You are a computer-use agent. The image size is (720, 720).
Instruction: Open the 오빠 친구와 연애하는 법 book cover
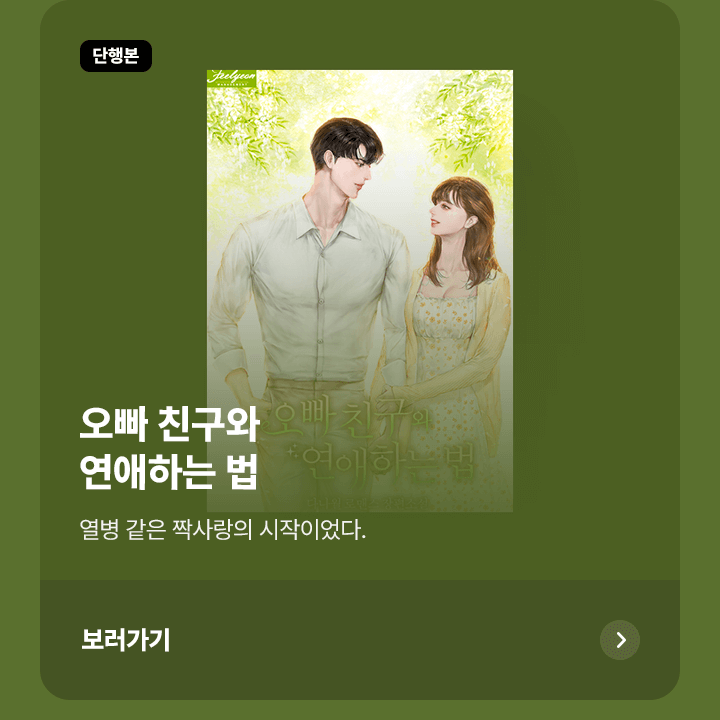click(x=360, y=260)
